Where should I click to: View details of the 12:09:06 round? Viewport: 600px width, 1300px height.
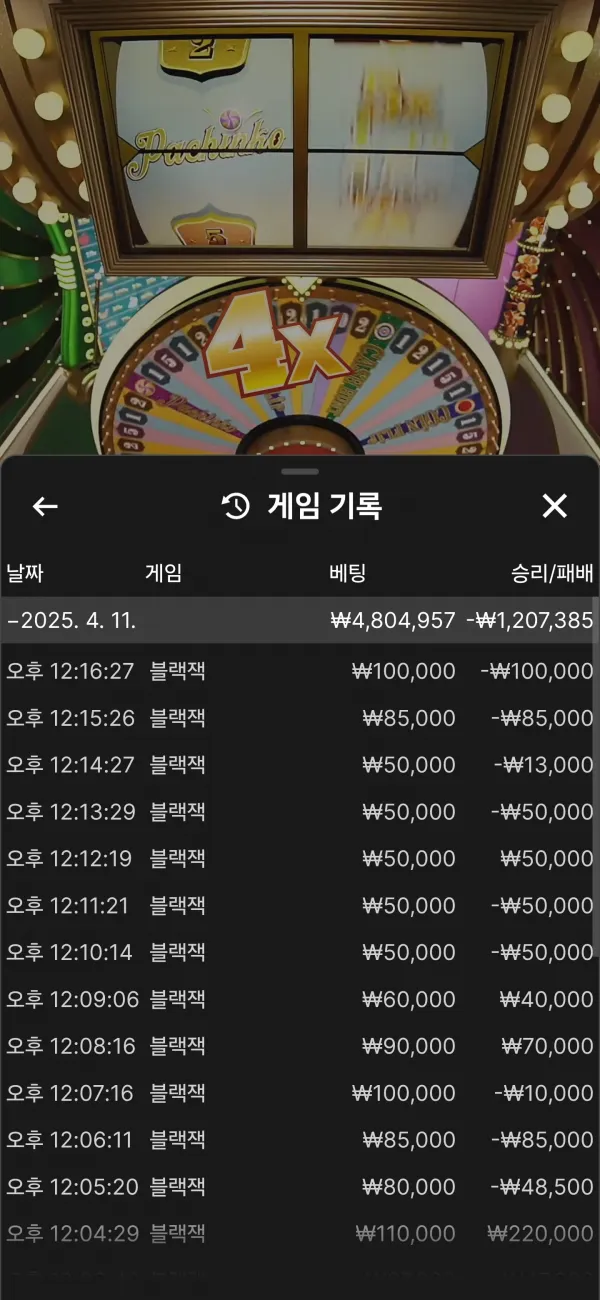pyautogui.click(x=300, y=999)
